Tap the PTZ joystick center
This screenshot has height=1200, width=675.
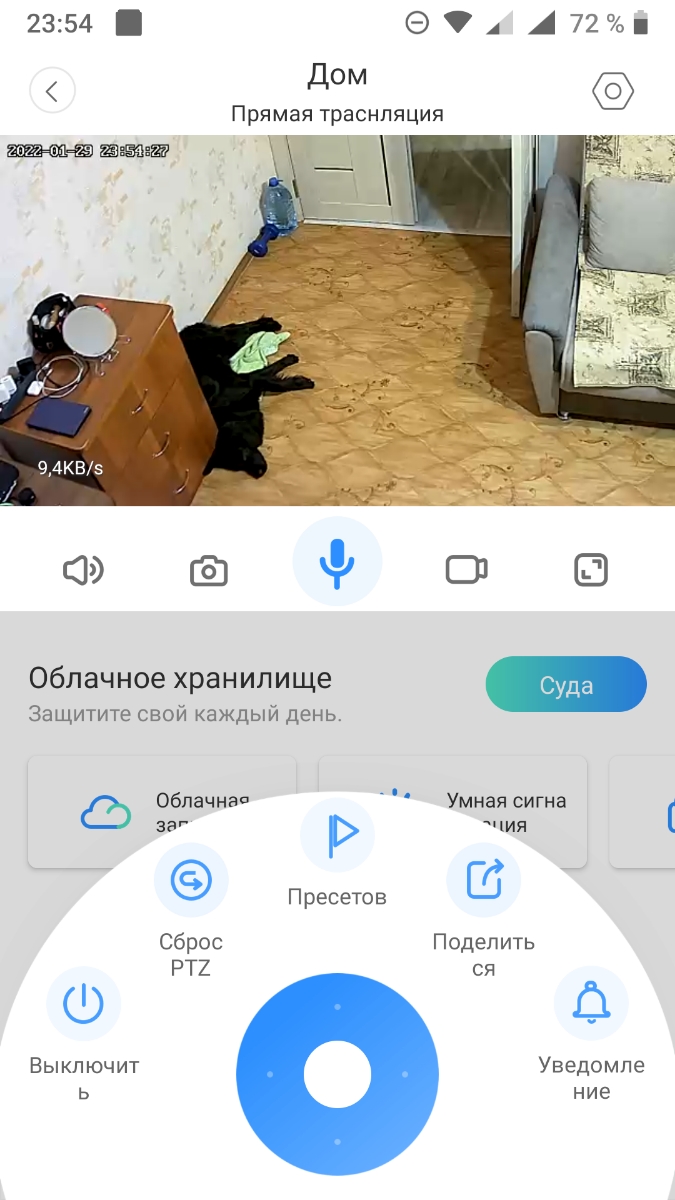pyautogui.click(x=337, y=1075)
